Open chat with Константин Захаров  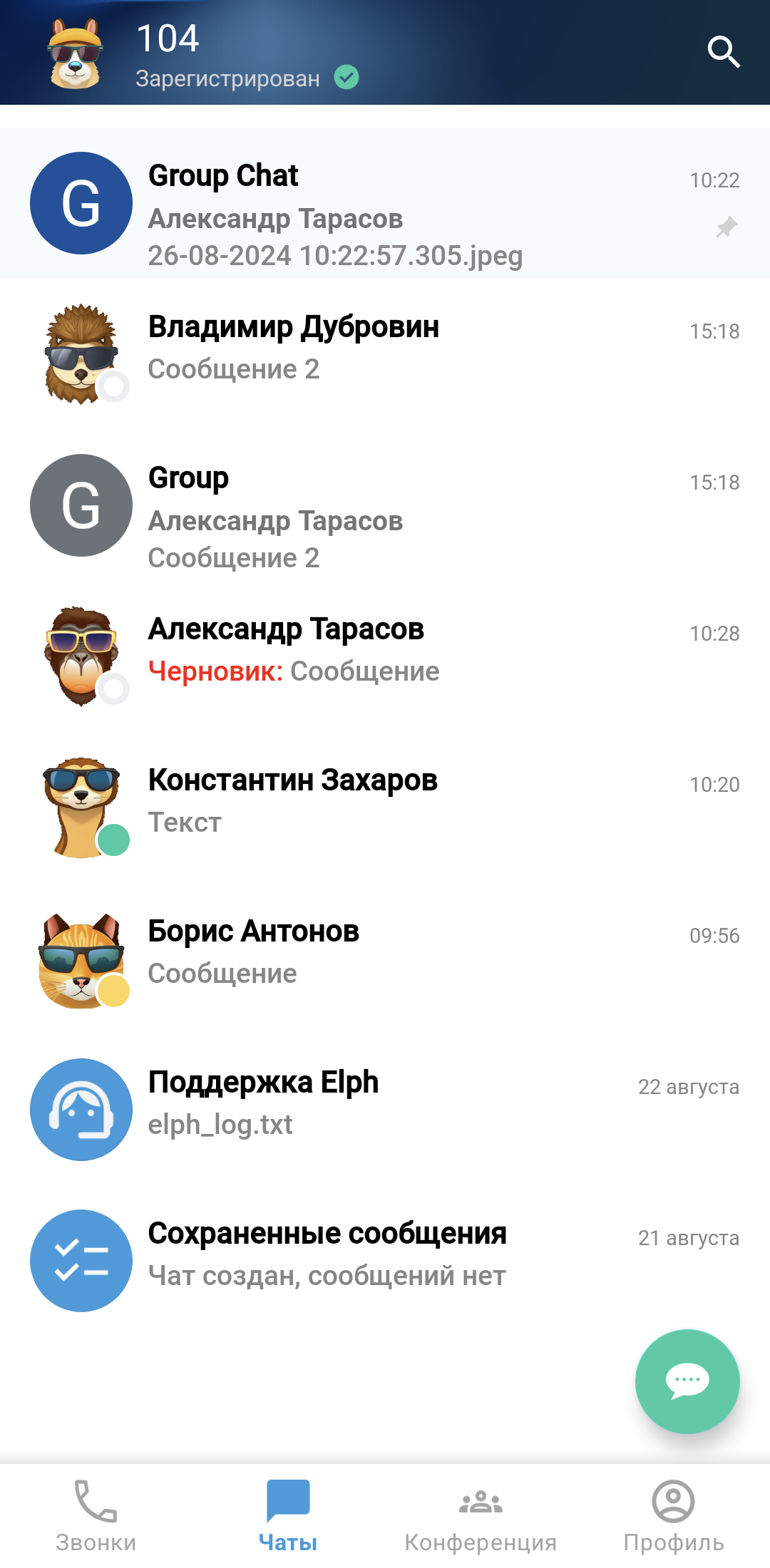pyautogui.click(x=385, y=807)
